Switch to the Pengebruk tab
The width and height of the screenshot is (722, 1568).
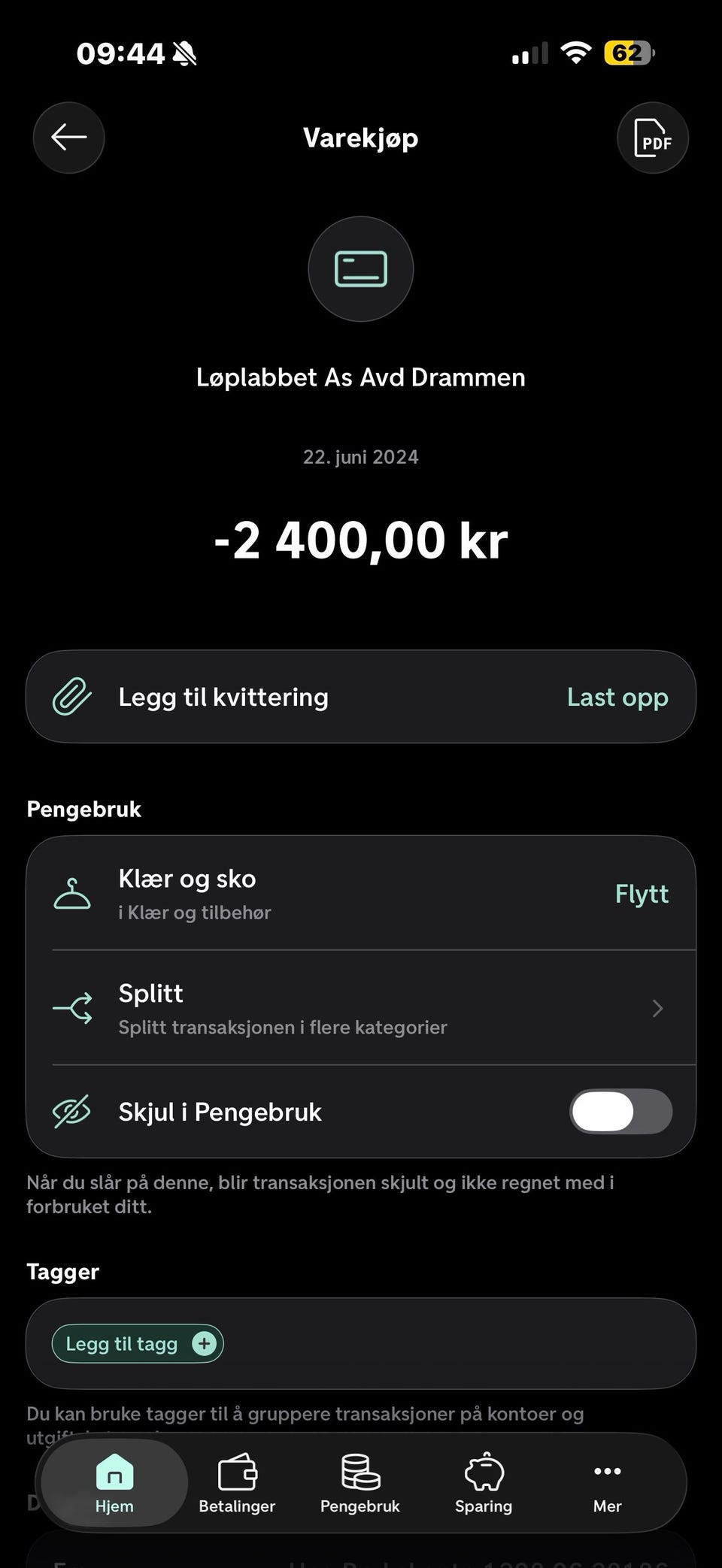pyautogui.click(x=360, y=1484)
